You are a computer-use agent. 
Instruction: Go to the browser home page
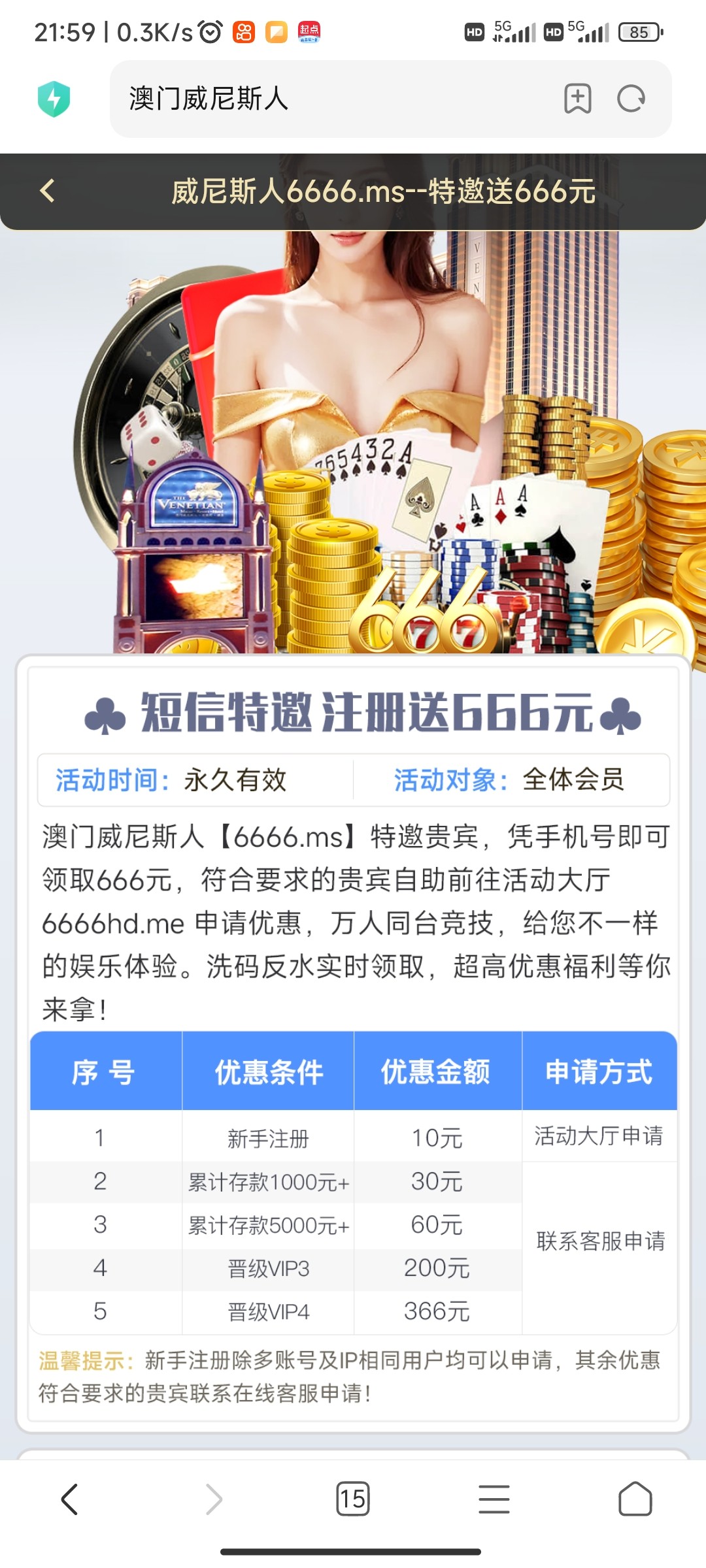[635, 1499]
